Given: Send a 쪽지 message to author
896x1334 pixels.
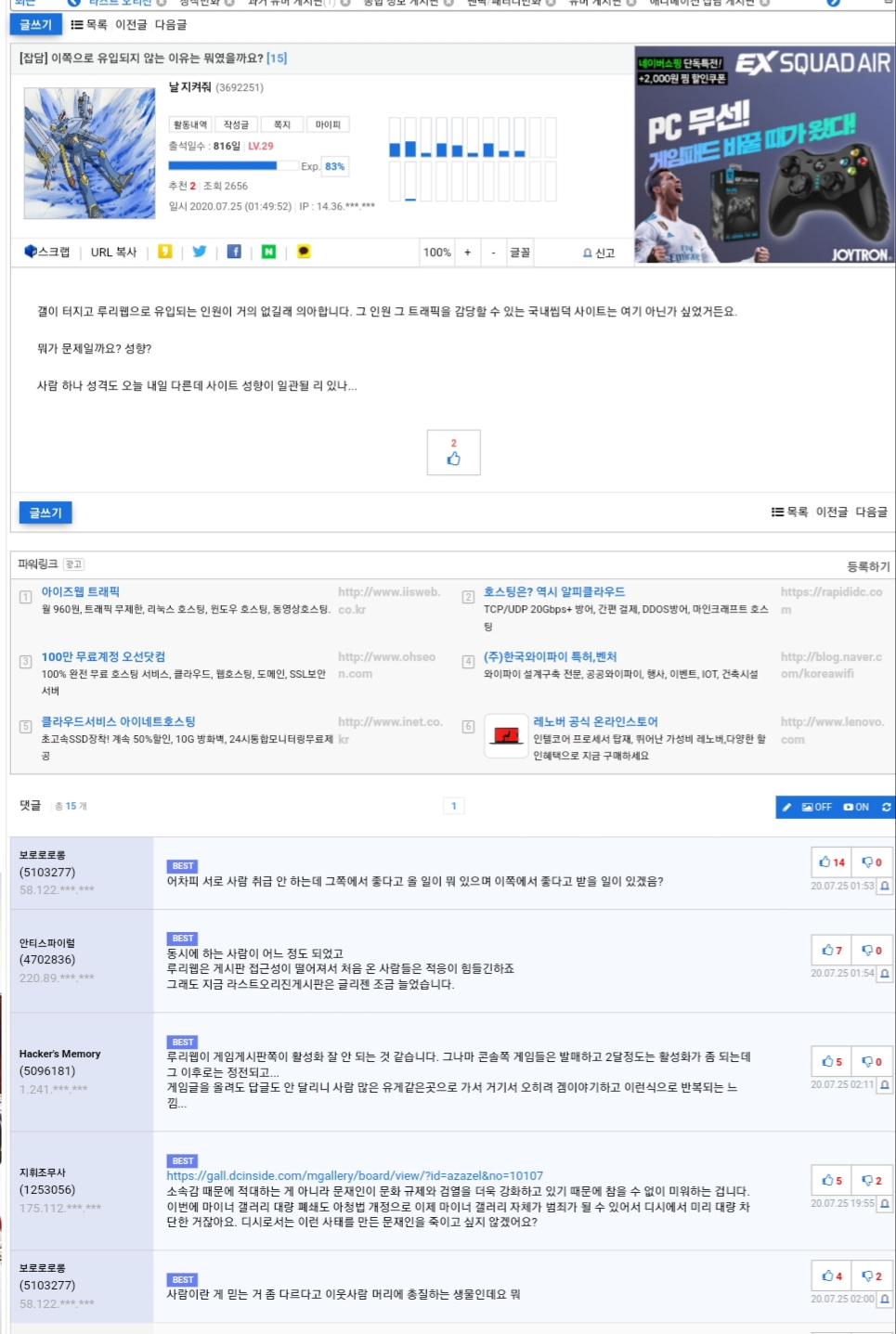Looking at the screenshot, I should click(281, 124).
